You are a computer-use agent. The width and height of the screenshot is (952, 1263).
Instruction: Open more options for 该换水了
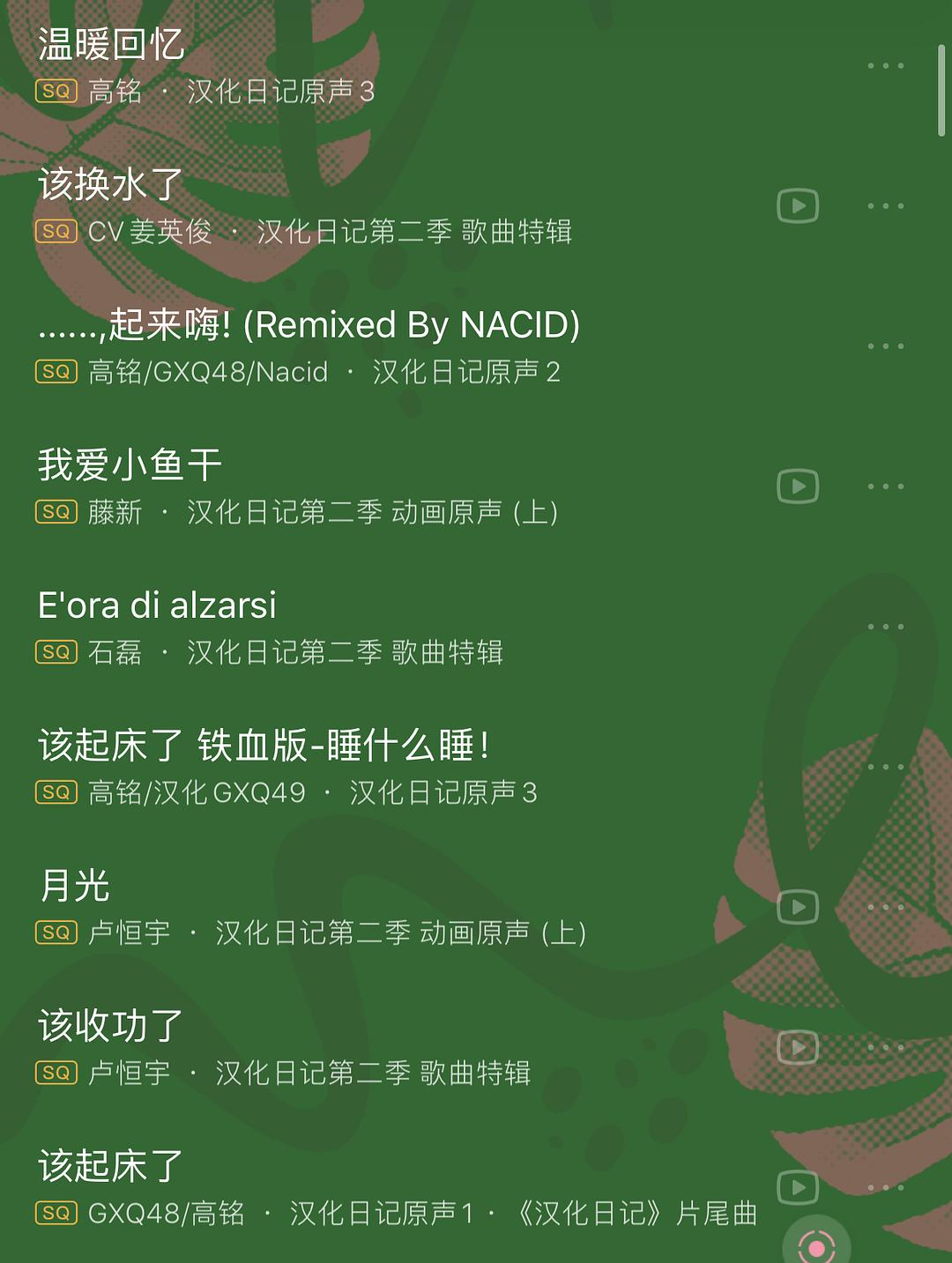pos(885,206)
